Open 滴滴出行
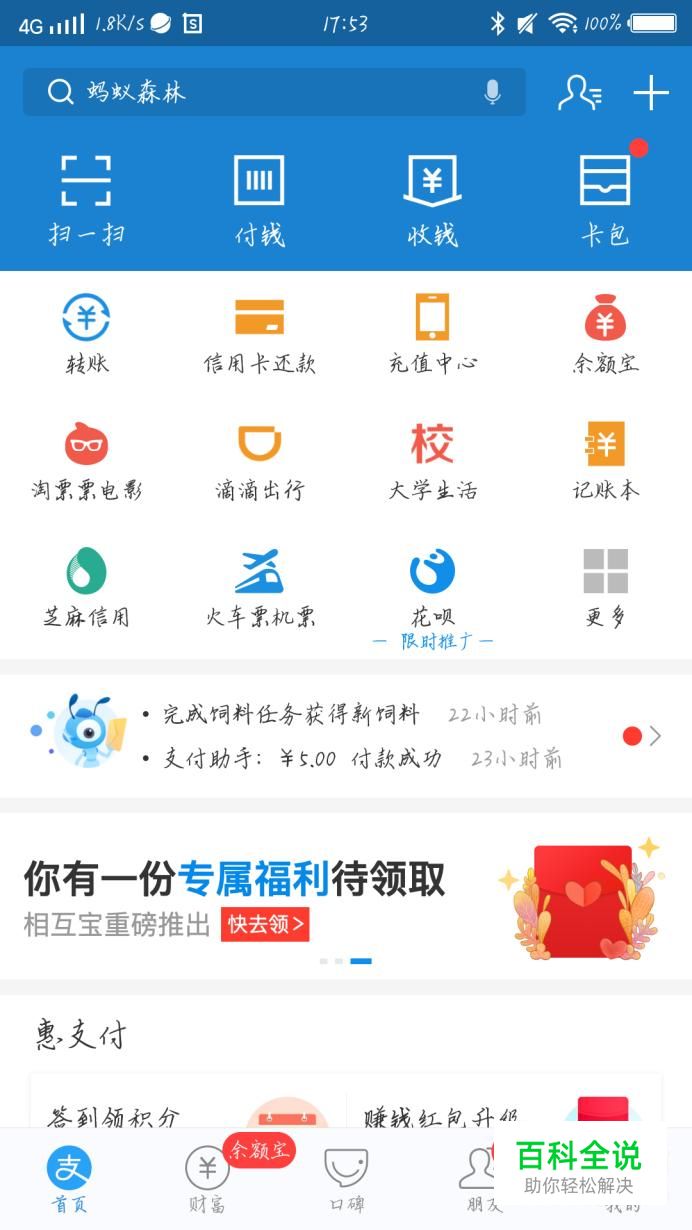 259,462
